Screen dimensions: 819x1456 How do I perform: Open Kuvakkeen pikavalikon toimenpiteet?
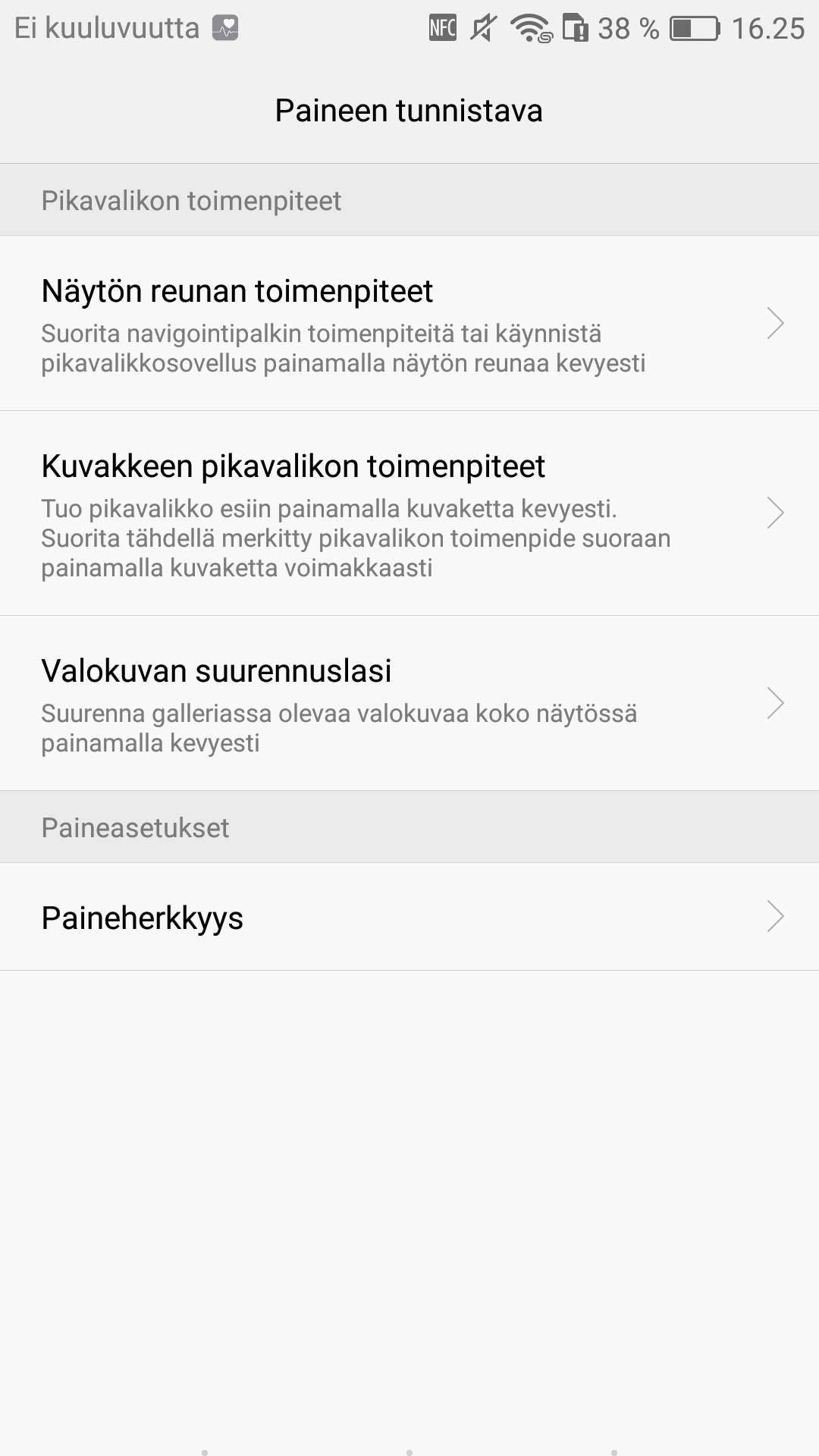click(x=409, y=513)
